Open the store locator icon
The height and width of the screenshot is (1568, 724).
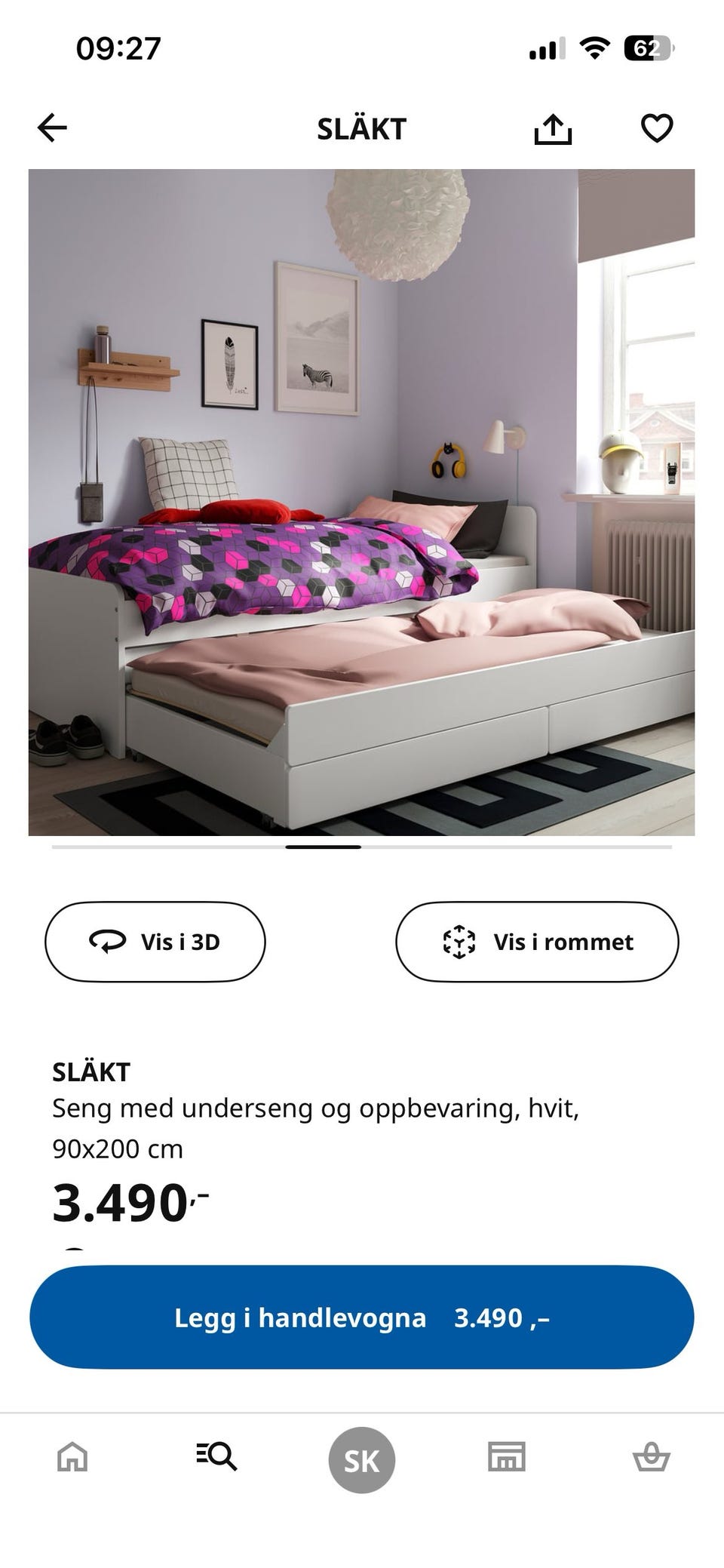506,1458
